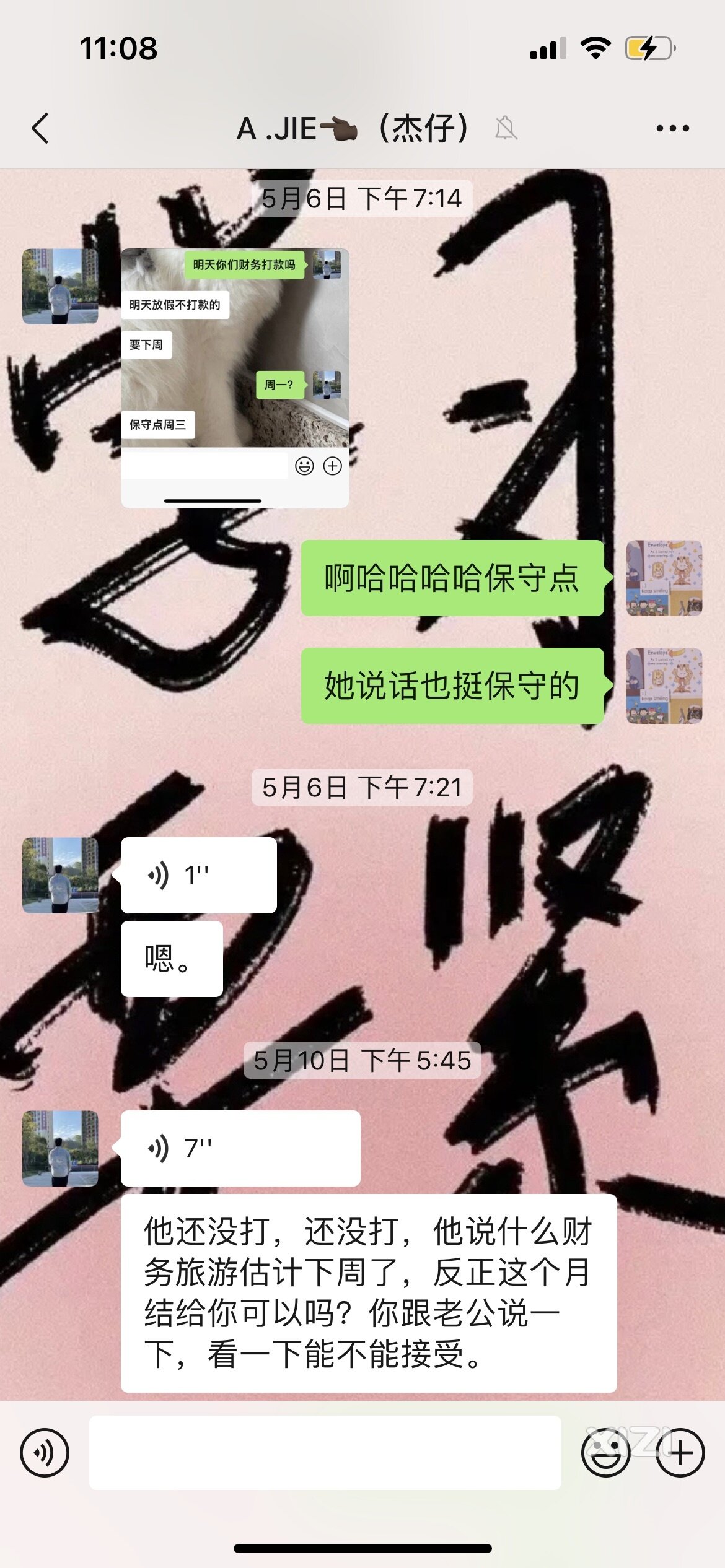Tap the message input field
This screenshot has height=1568, width=725.
point(325,1452)
